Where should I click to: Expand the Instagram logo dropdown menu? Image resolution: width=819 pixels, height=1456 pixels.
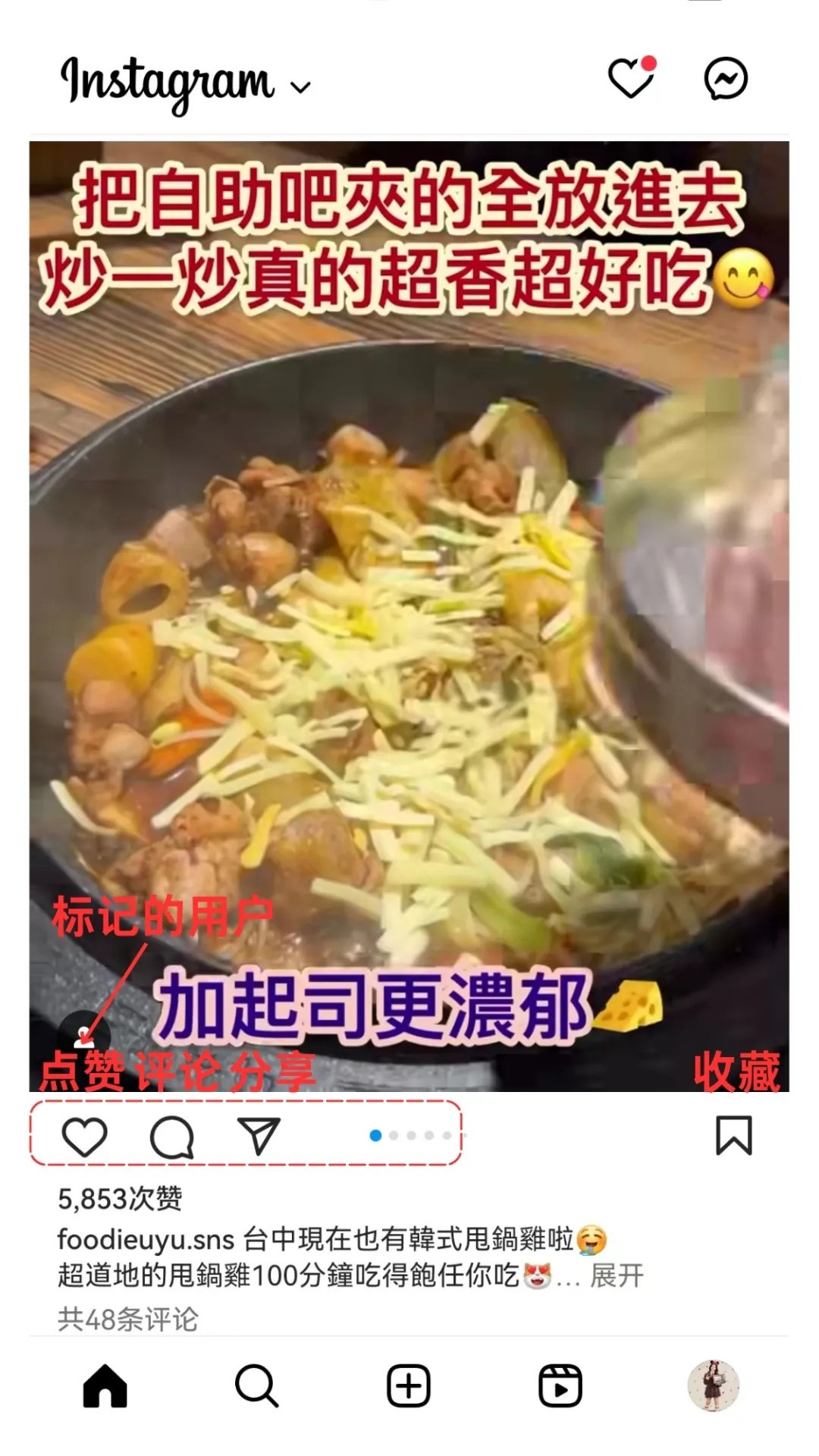pos(300,87)
